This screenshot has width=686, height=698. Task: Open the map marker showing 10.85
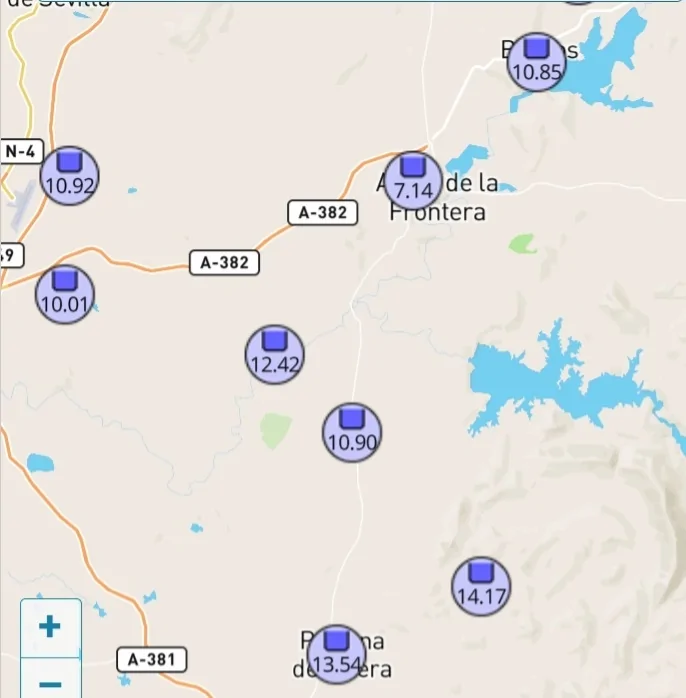(x=536, y=62)
